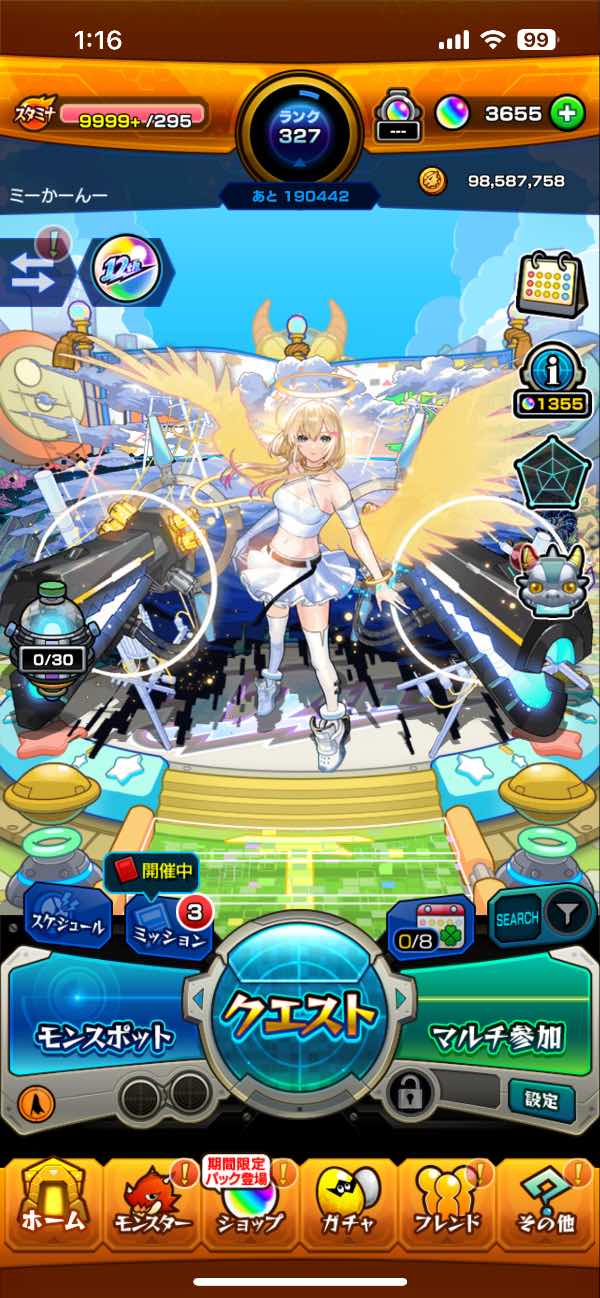600x1298 pixels.
Task: Open the その他 tab
Action: [x=547, y=1205]
